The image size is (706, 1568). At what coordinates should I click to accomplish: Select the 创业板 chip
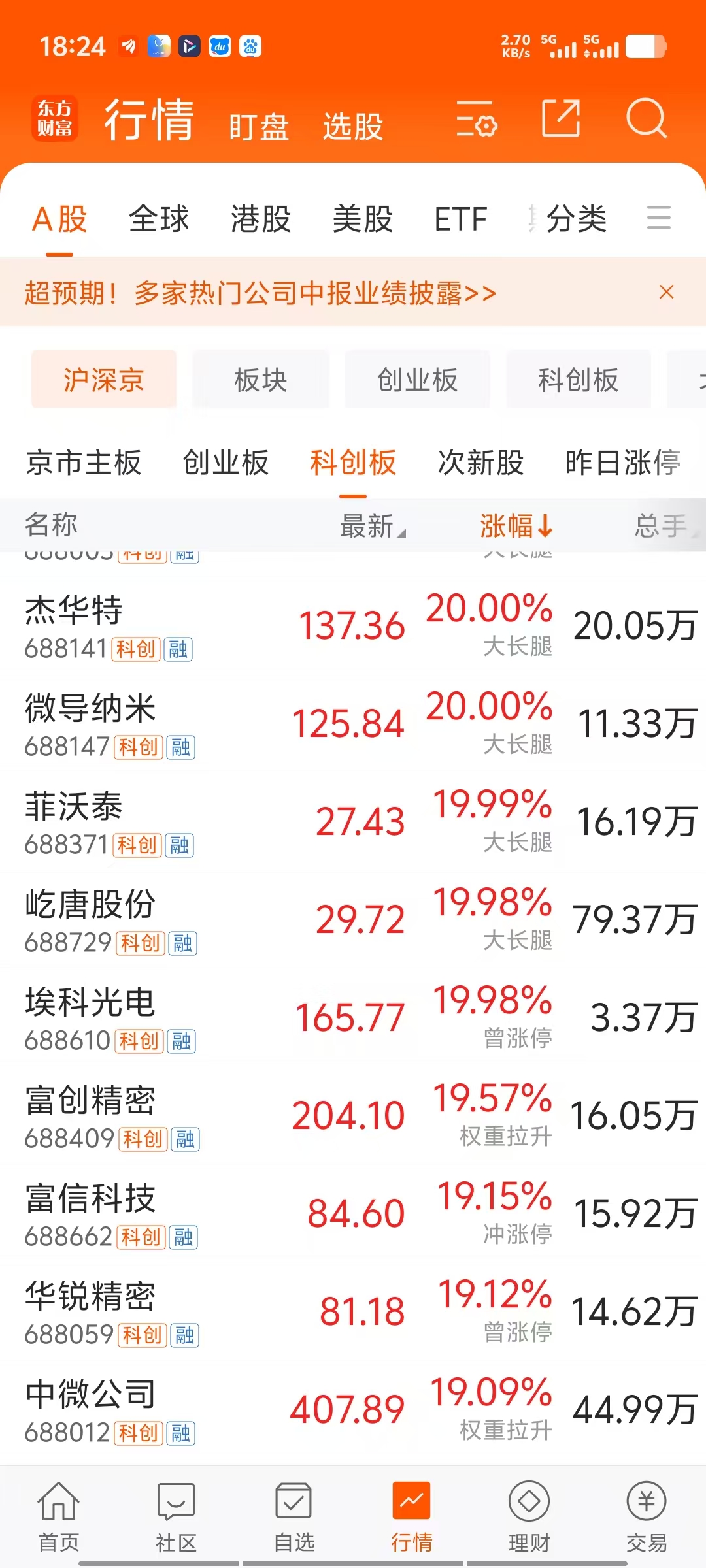point(418,380)
